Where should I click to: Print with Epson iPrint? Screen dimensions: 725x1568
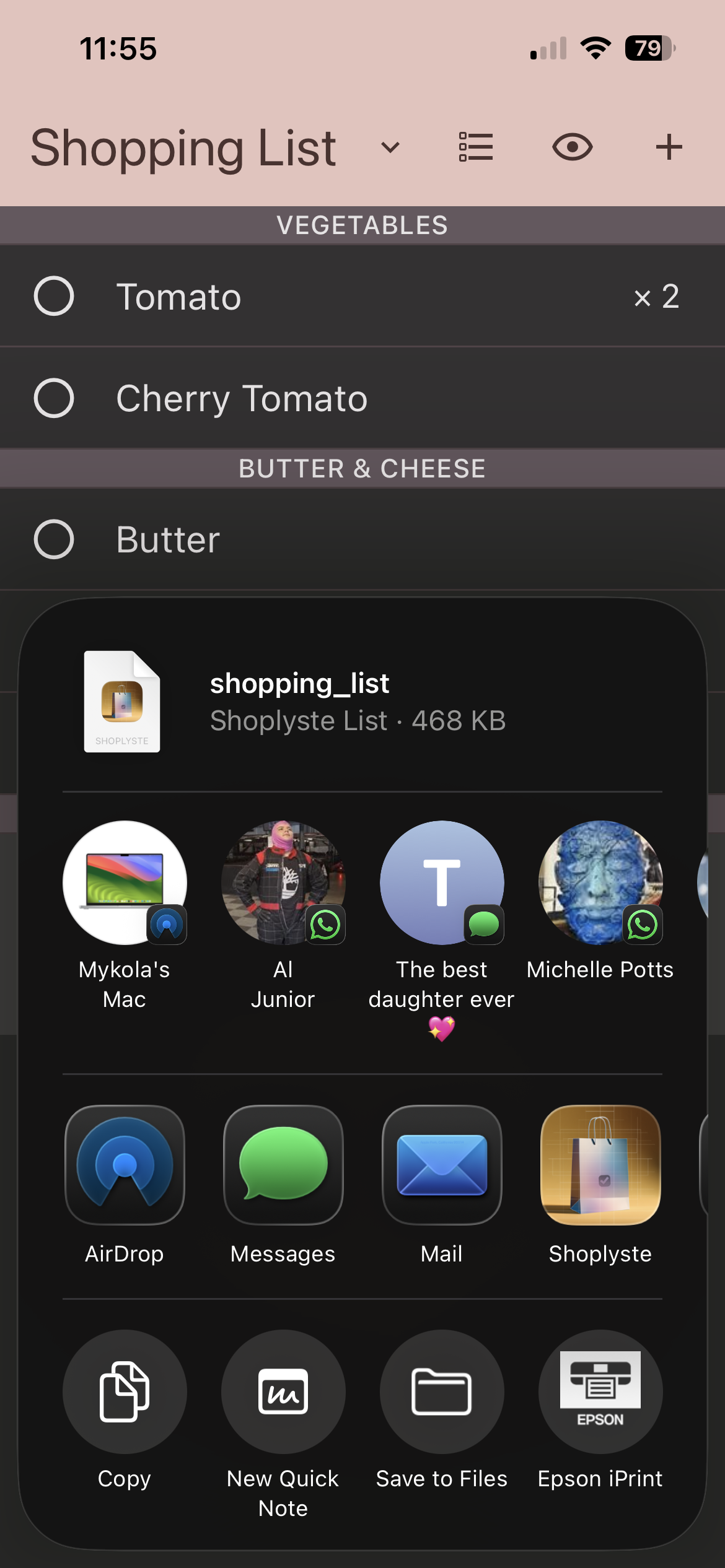tap(600, 1392)
